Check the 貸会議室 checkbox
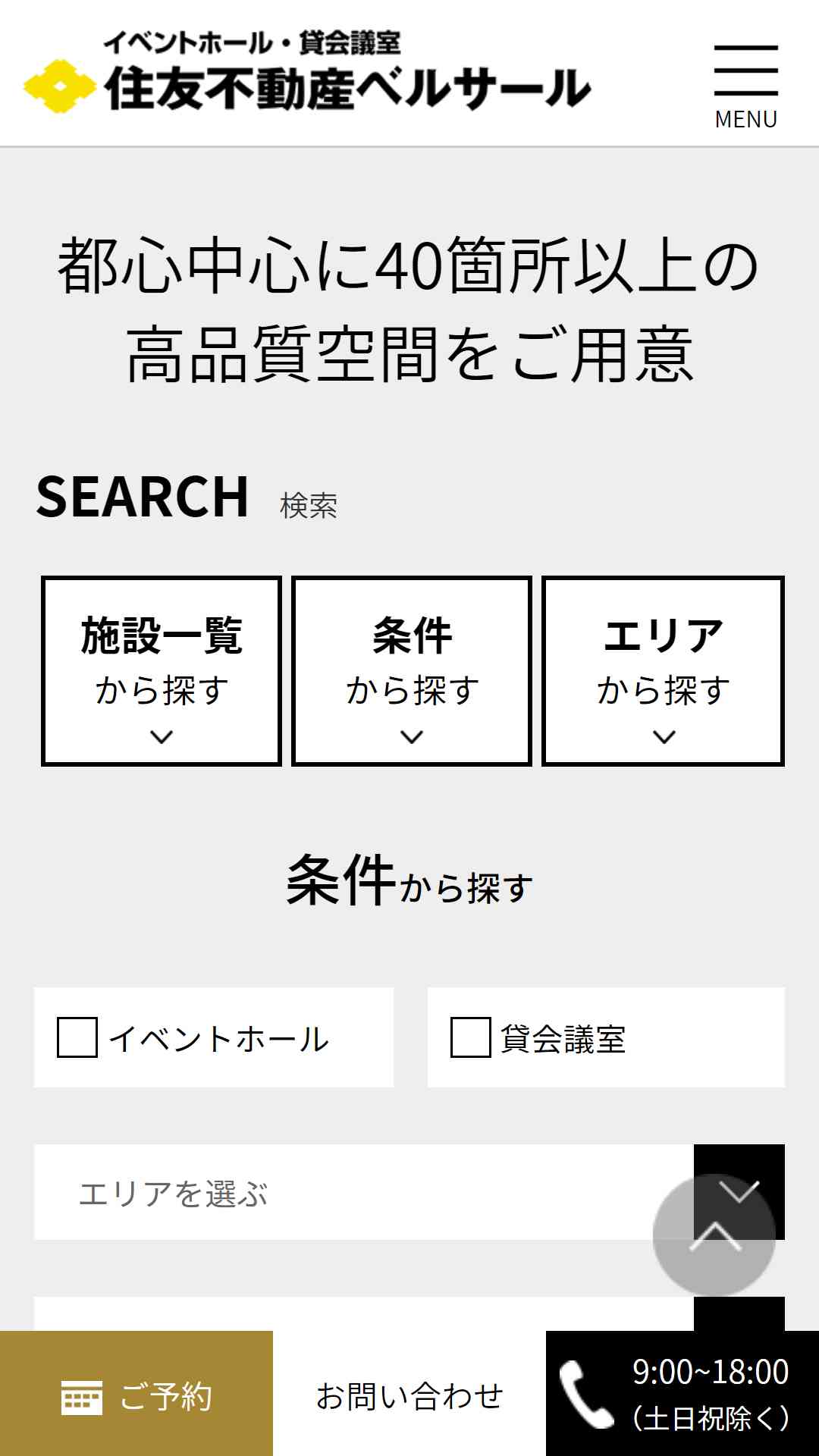The image size is (819, 1456). coord(471,1037)
